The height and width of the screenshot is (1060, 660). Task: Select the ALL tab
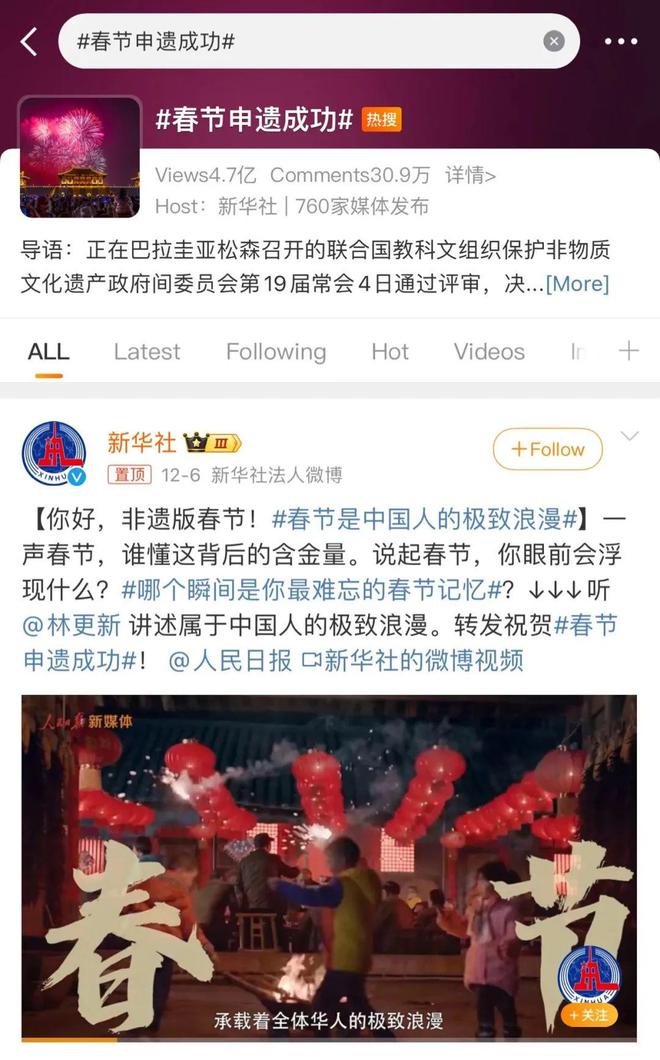coord(48,352)
